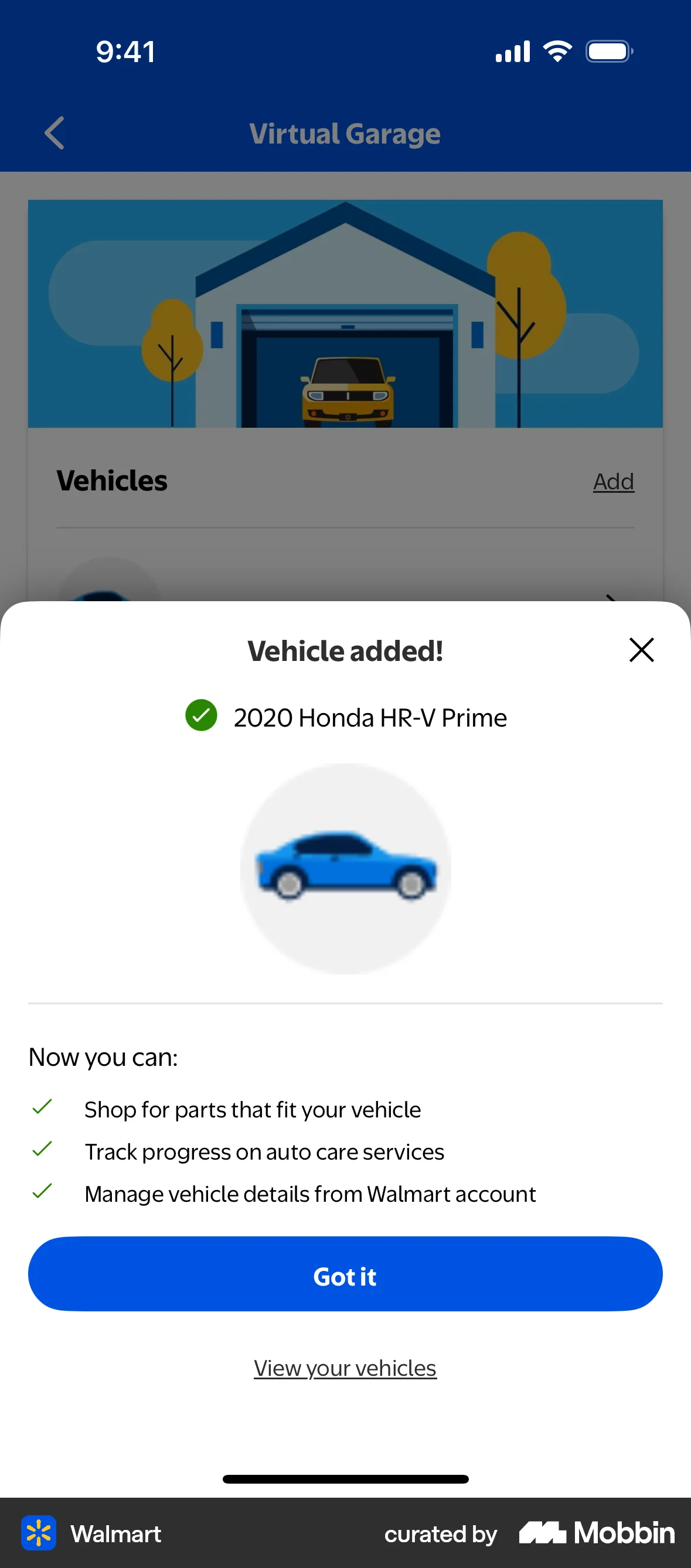Tap Add next to Vehicles
Image resolution: width=691 pixels, height=1568 pixels.
click(x=613, y=482)
